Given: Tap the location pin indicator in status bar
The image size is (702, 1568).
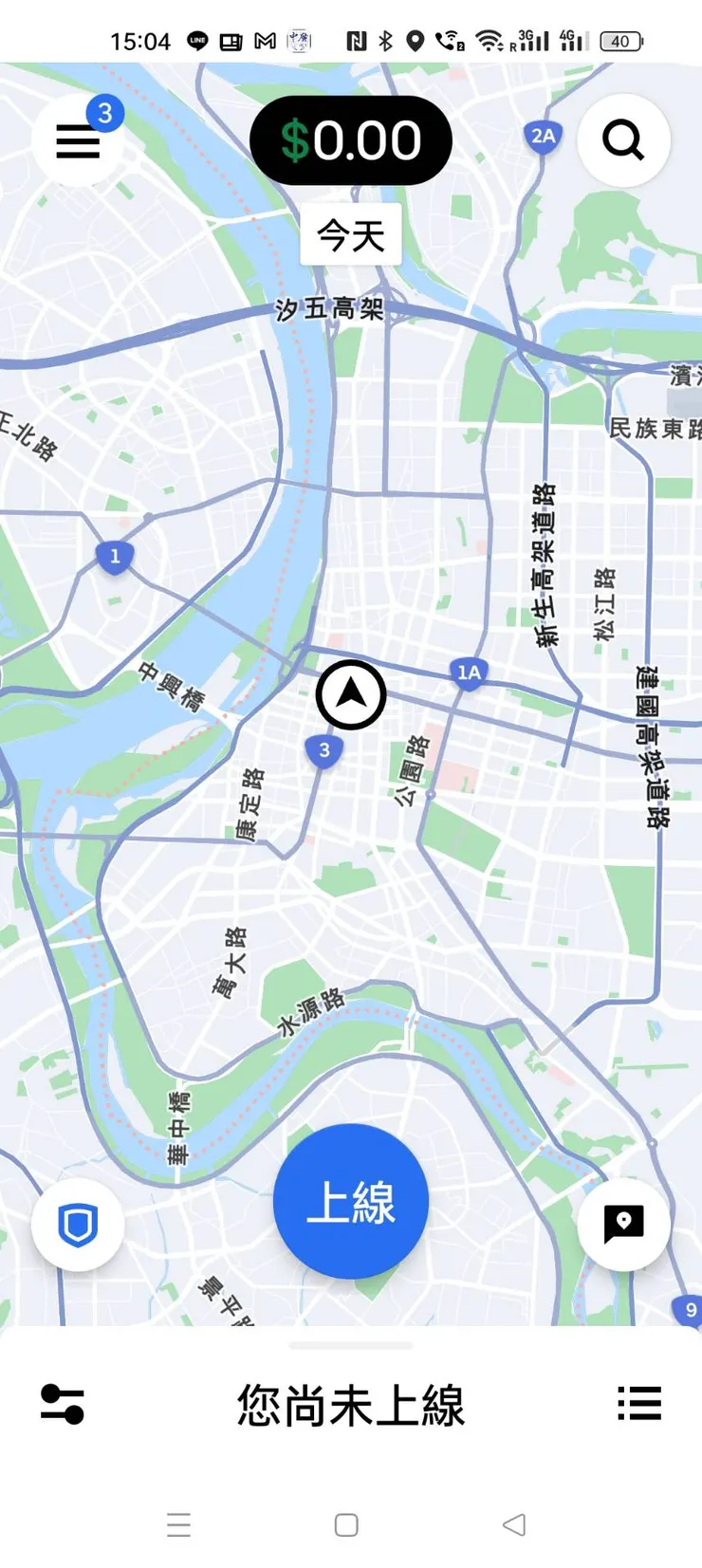Looking at the screenshot, I should (416, 41).
